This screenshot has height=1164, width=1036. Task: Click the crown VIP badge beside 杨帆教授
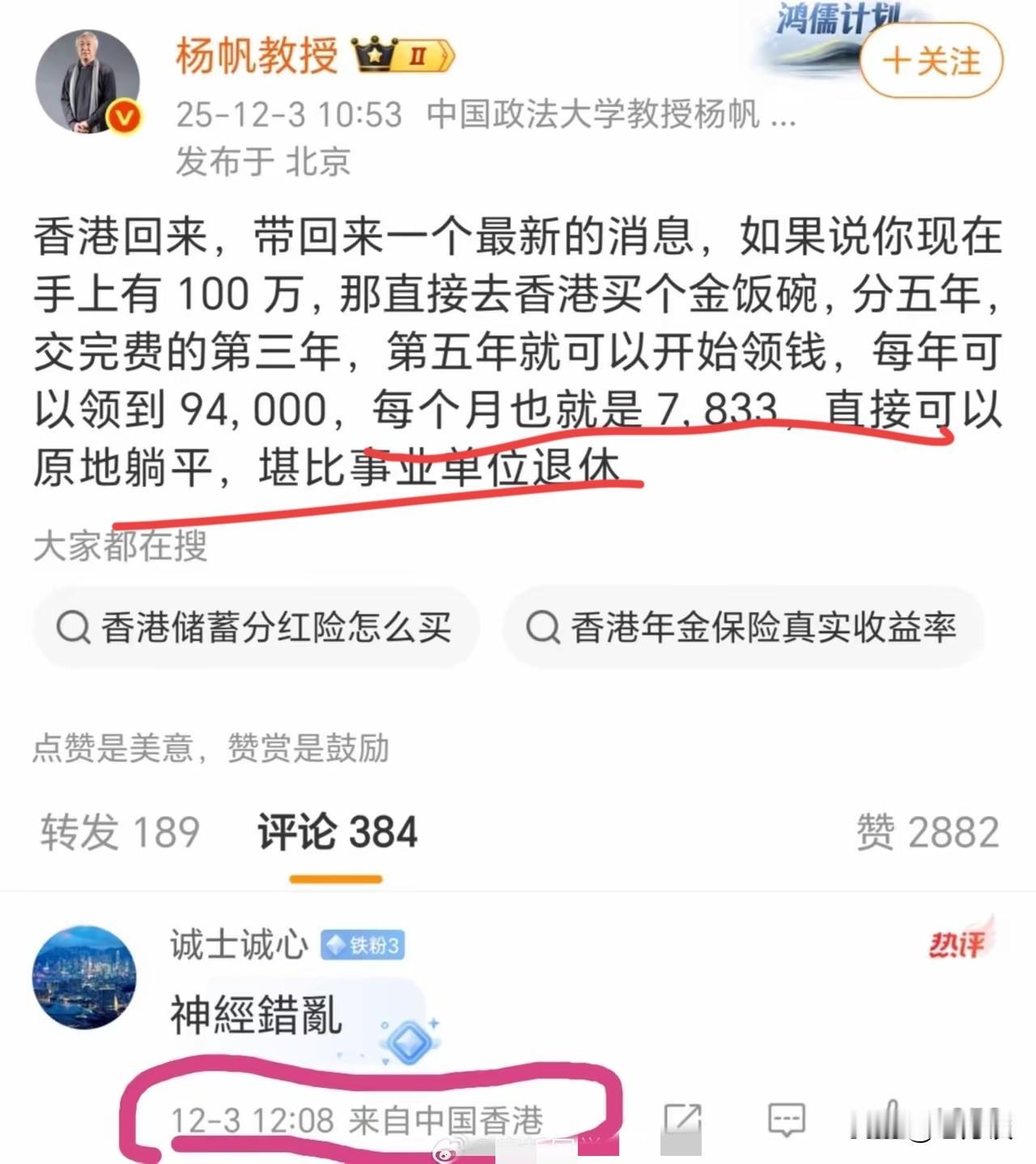(x=397, y=53)
